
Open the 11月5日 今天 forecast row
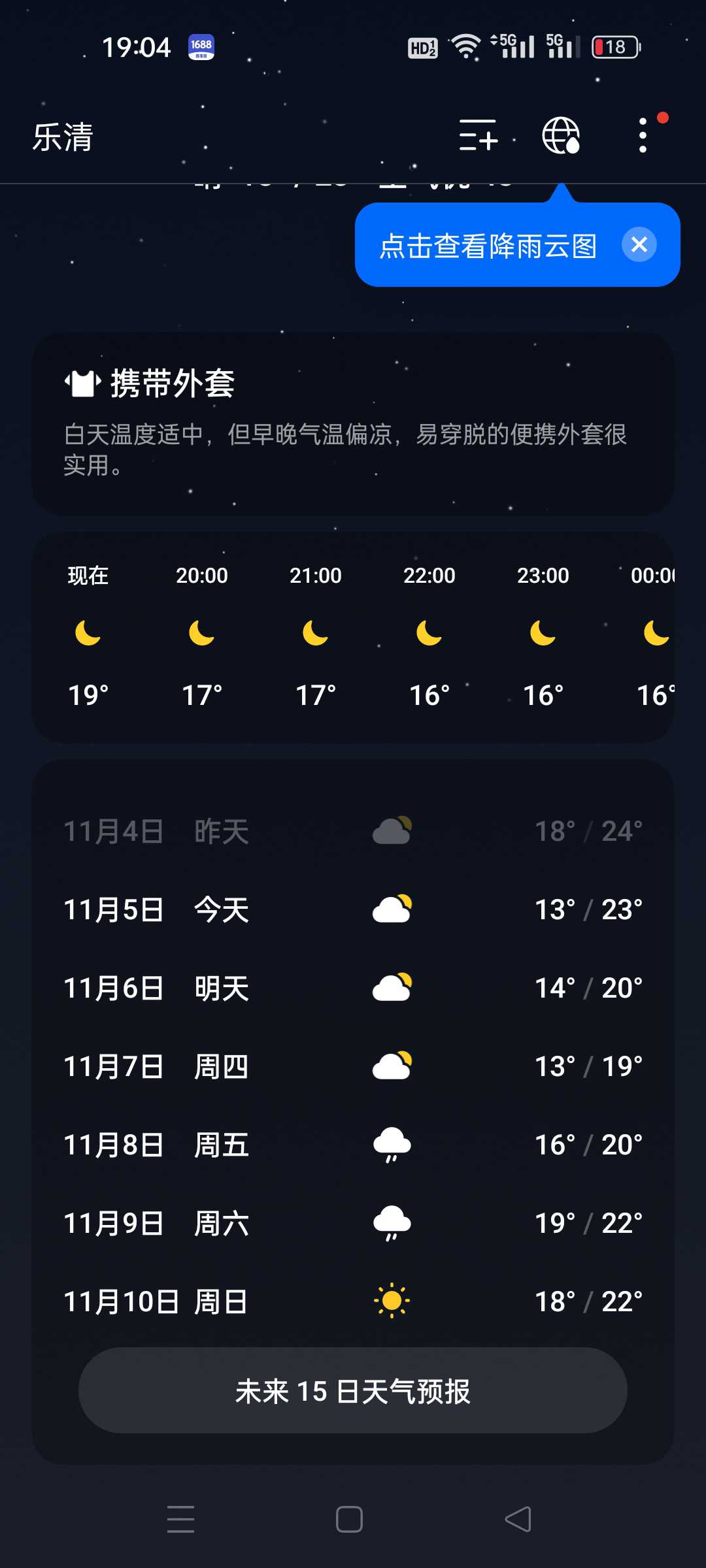[x=353, y=909]
